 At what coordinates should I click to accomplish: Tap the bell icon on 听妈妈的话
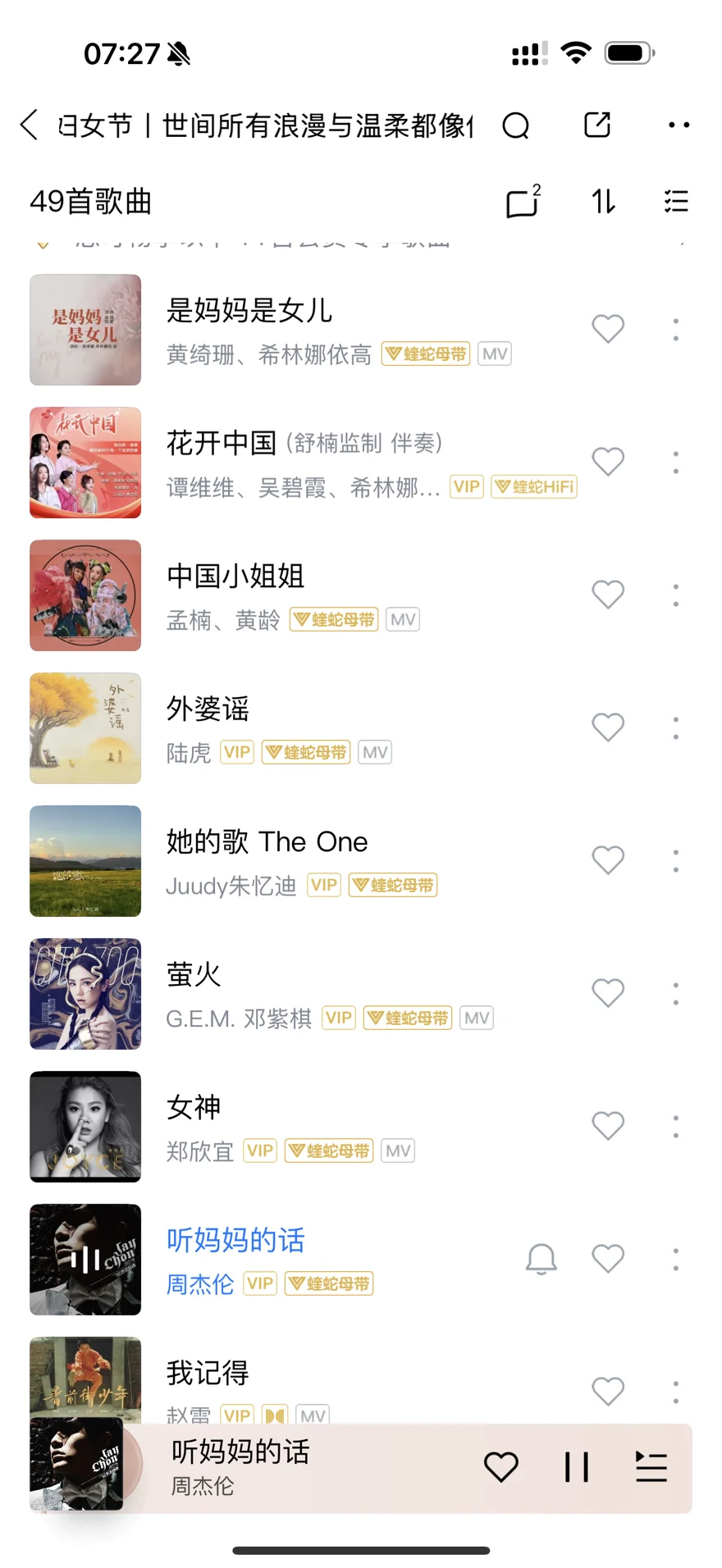(541, 1259)
